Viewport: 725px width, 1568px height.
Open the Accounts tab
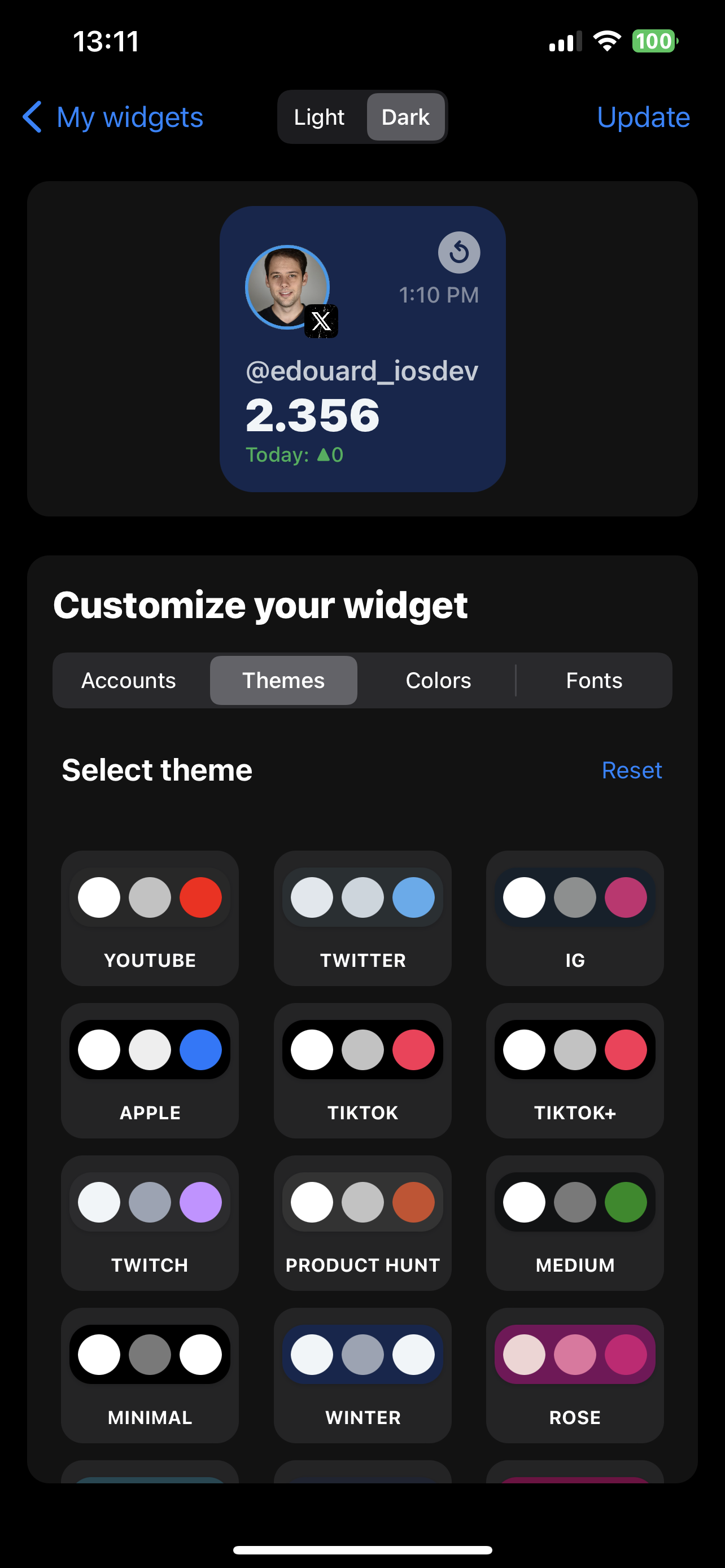coord(128,681)
